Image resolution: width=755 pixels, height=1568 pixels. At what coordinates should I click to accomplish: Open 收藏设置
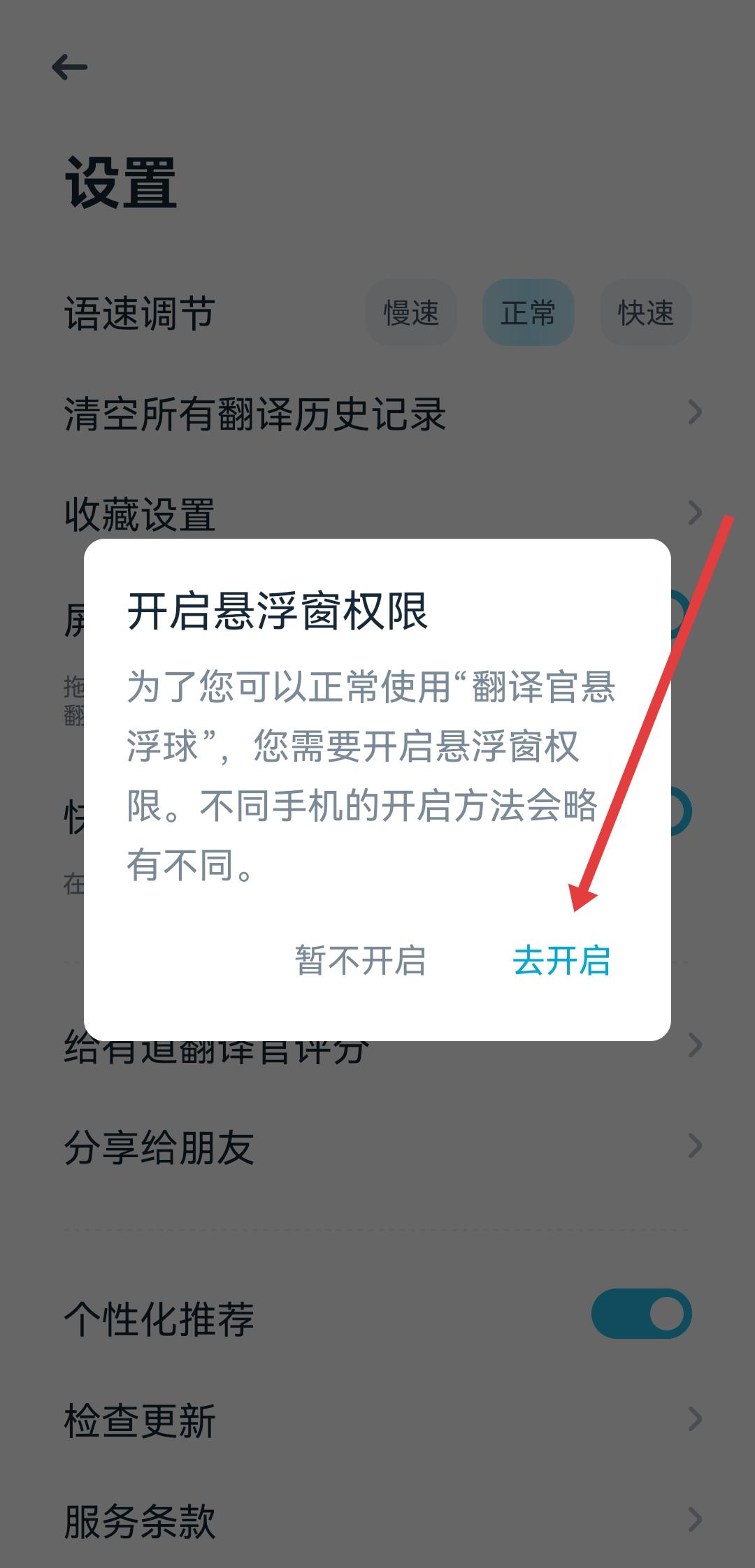377,514
